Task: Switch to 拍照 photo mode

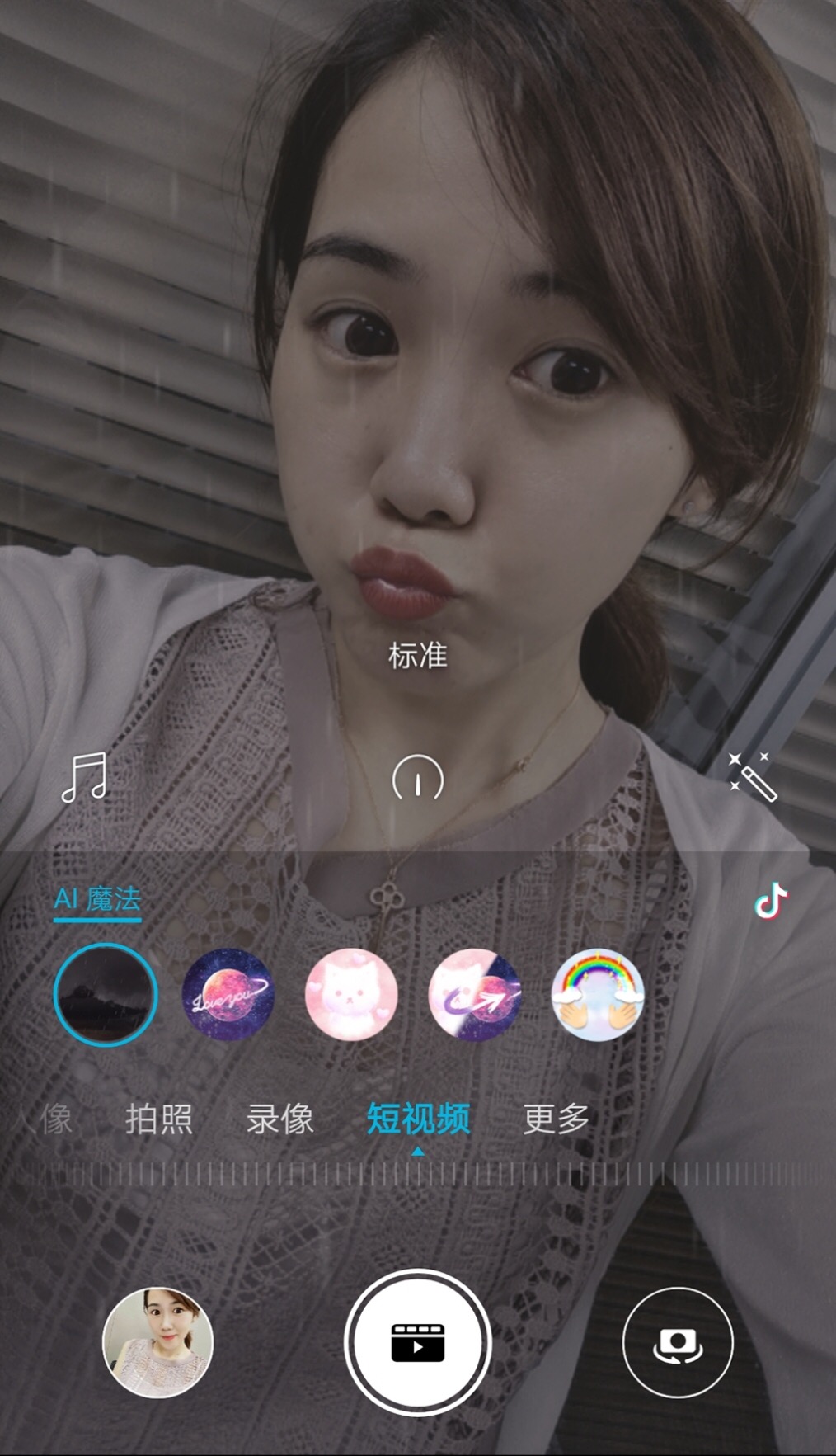Action: [158, 1119]
